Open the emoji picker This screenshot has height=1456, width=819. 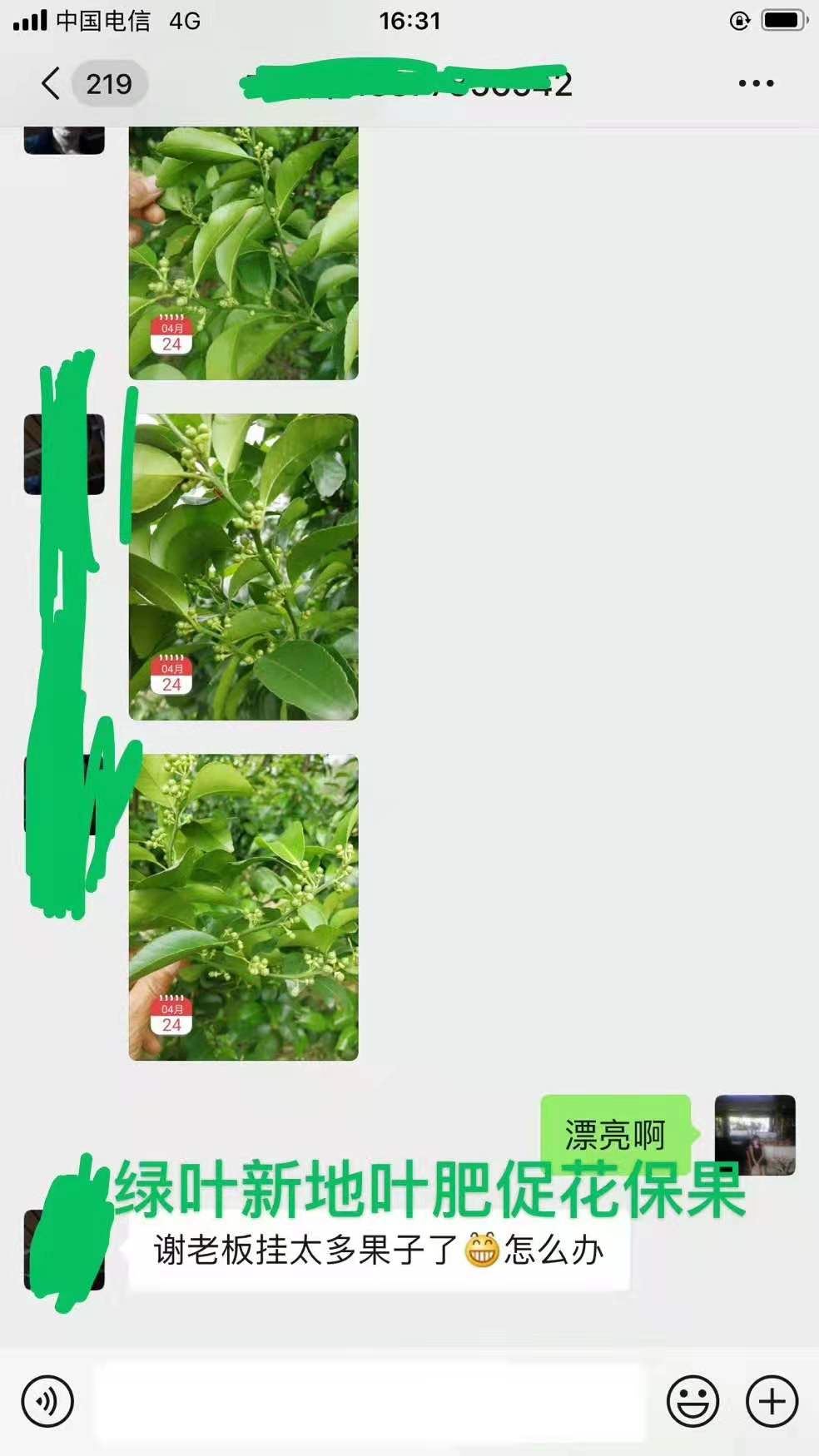692,1401
